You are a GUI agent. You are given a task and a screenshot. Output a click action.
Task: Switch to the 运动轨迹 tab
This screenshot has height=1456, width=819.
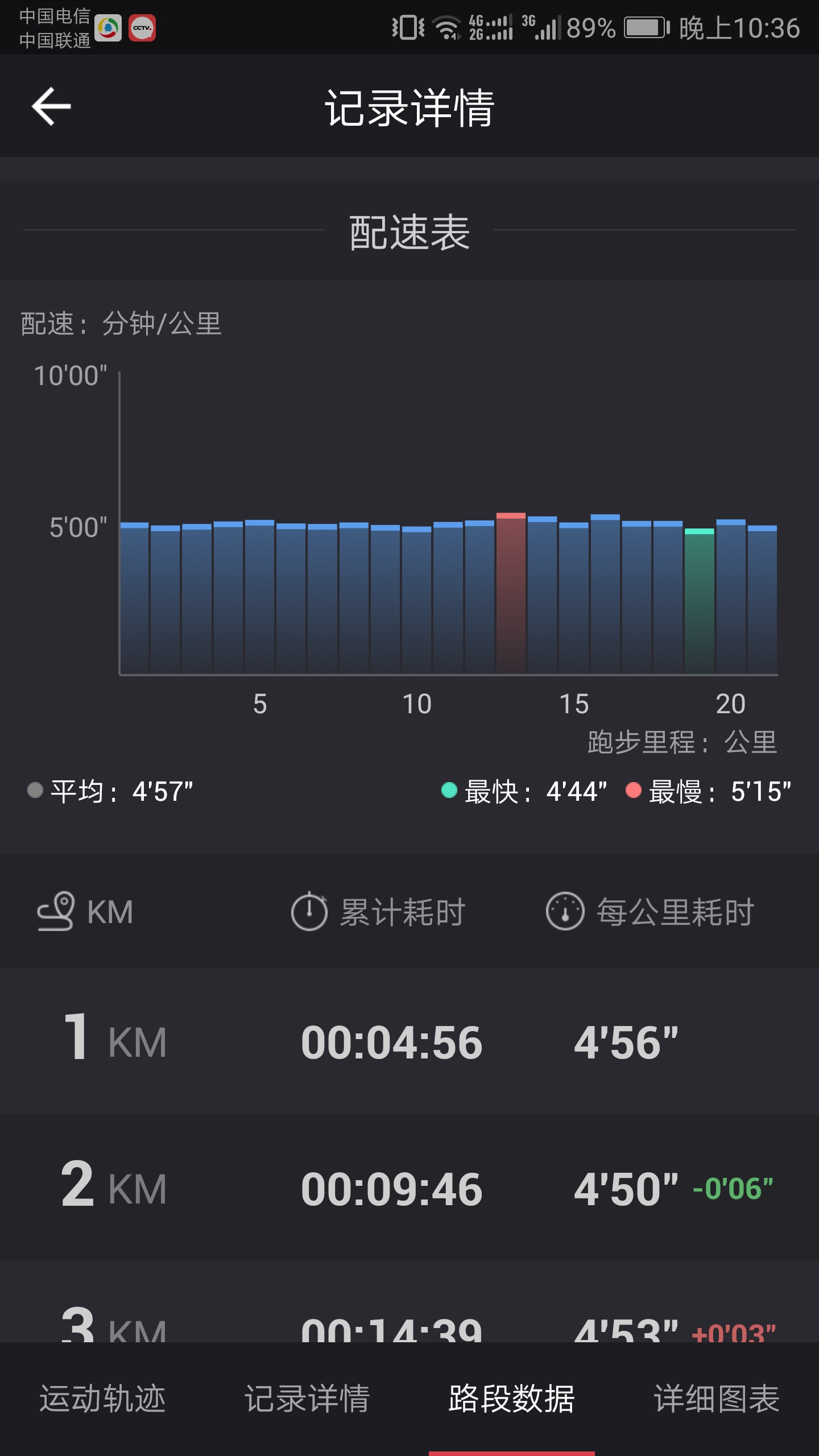coord(102,1399)
